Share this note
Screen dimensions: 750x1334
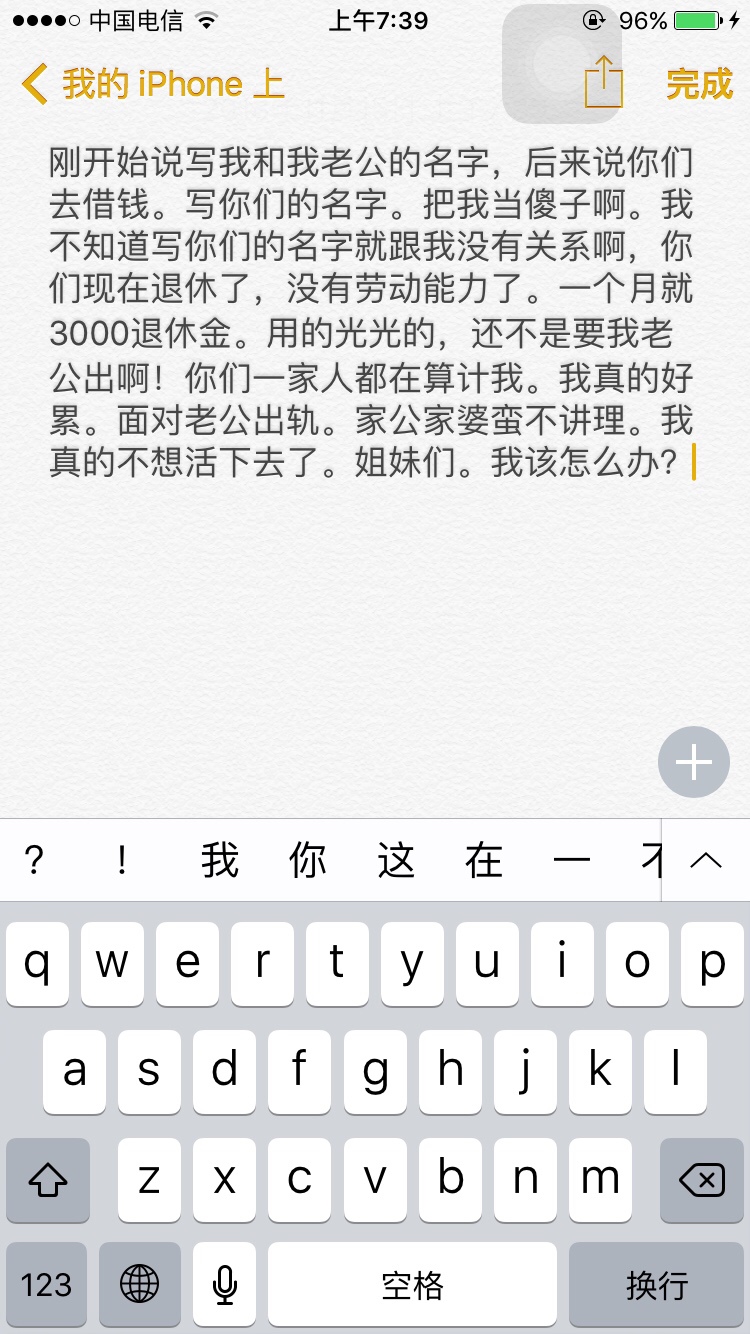click(603, 82)
